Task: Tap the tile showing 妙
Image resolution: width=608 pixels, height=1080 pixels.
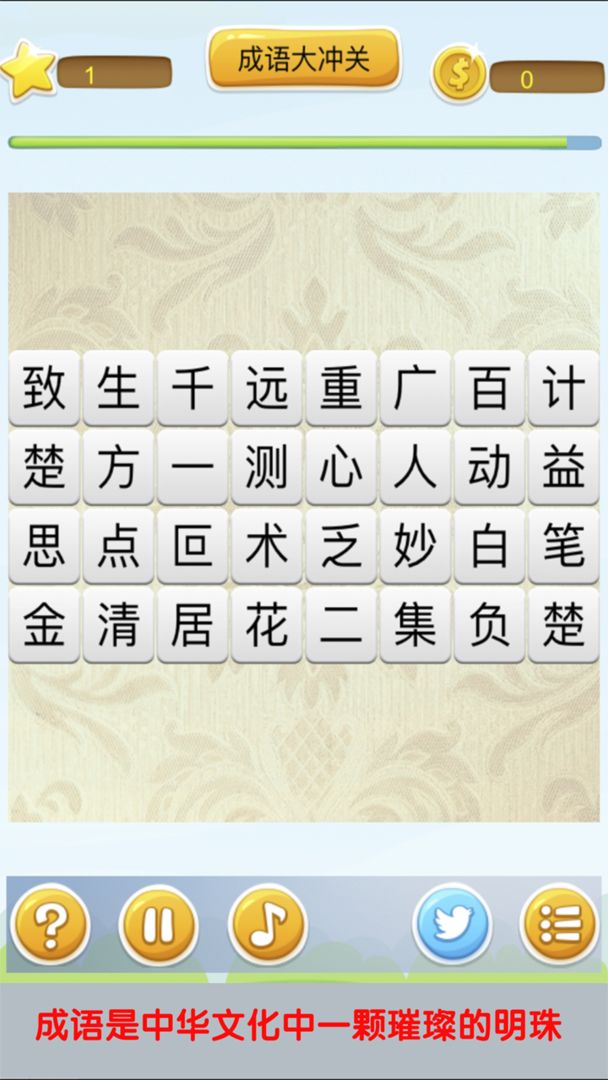Action: coord(415,546)
